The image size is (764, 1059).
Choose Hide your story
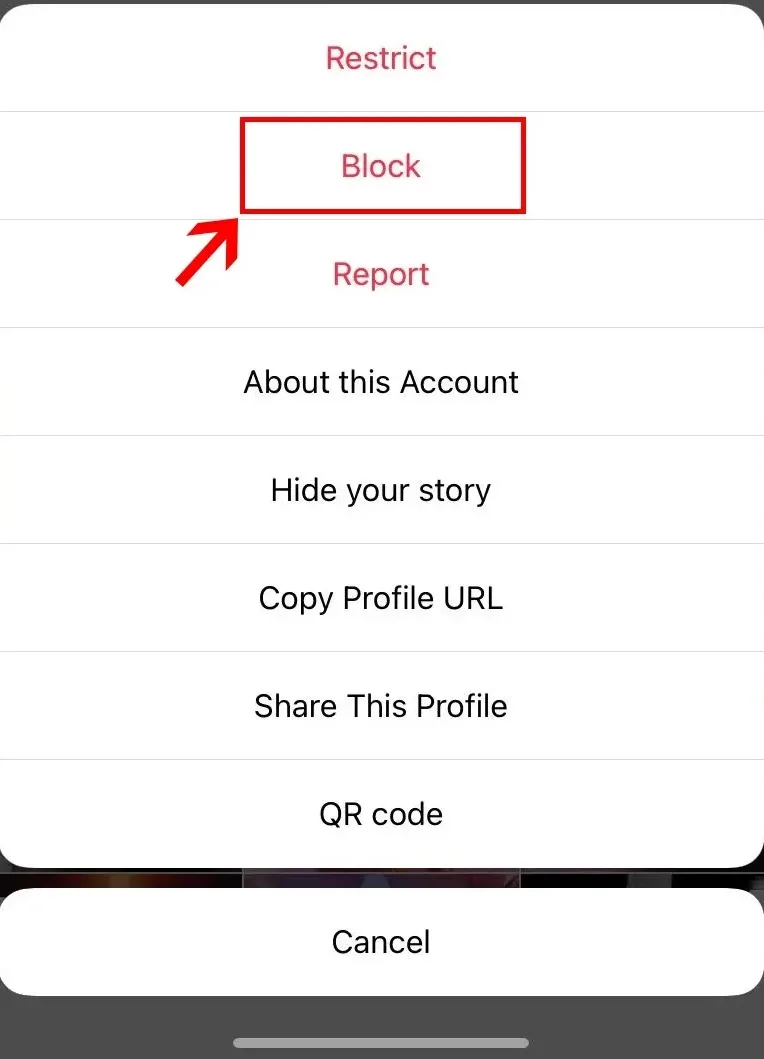pos(381,490)
